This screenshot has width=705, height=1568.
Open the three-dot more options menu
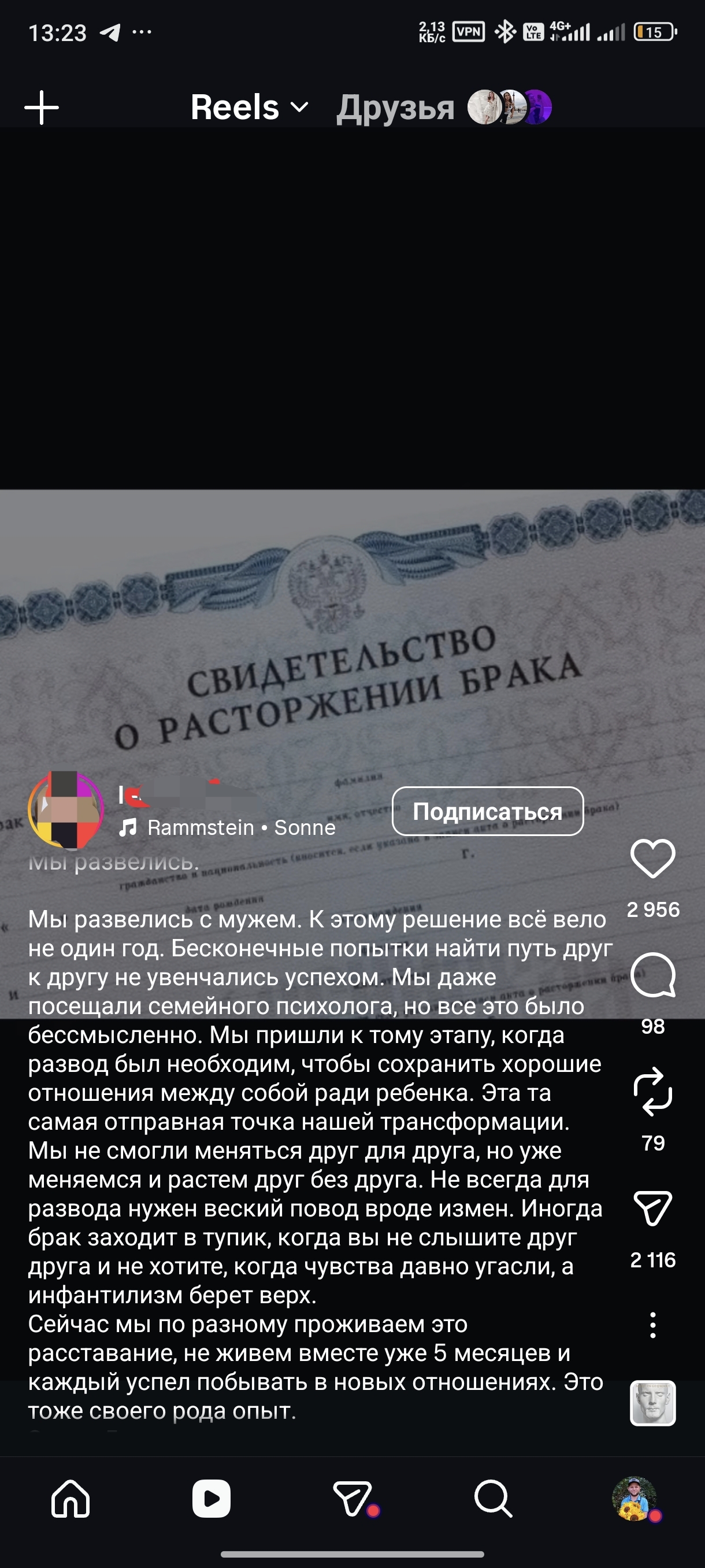click(x=652, y=1325)
